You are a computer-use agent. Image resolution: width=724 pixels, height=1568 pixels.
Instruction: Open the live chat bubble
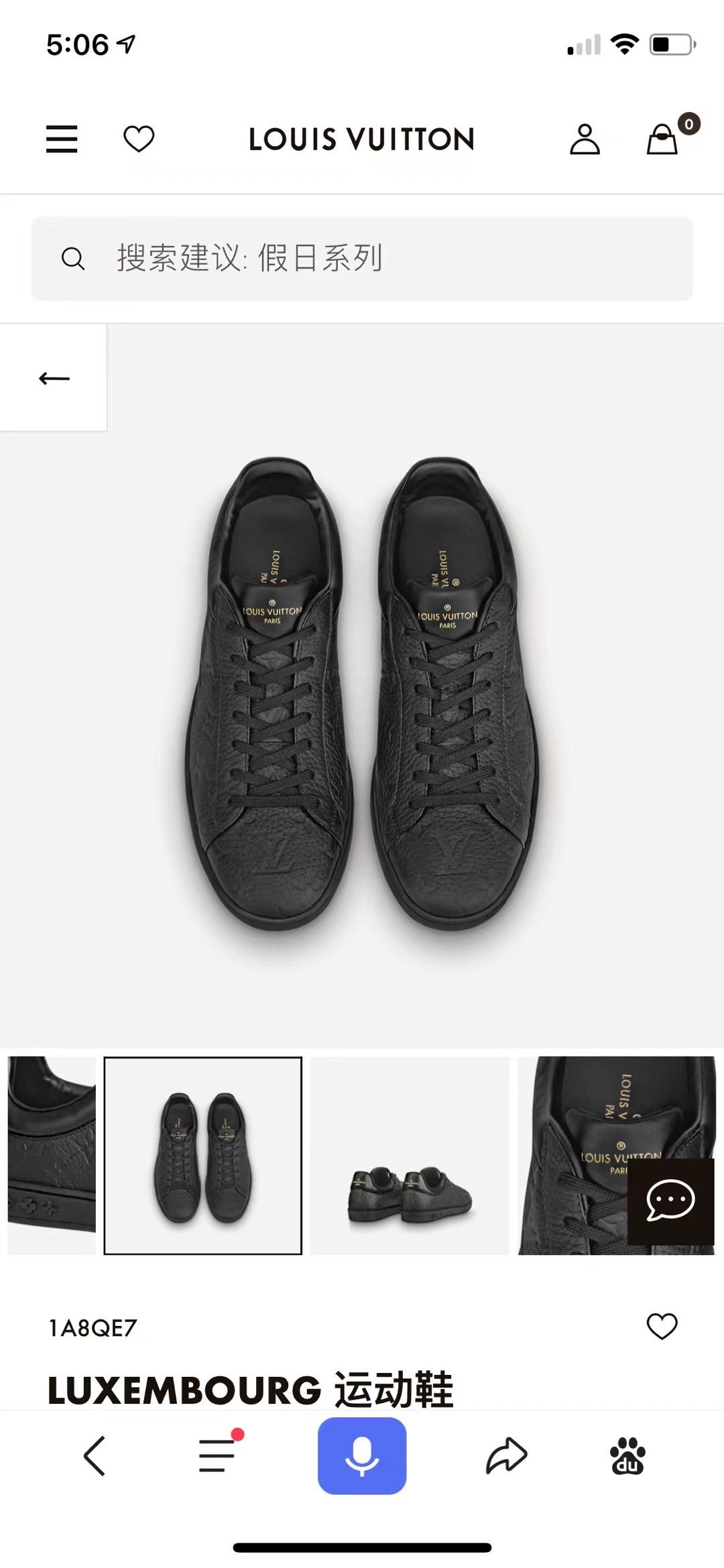(670, 1201)
